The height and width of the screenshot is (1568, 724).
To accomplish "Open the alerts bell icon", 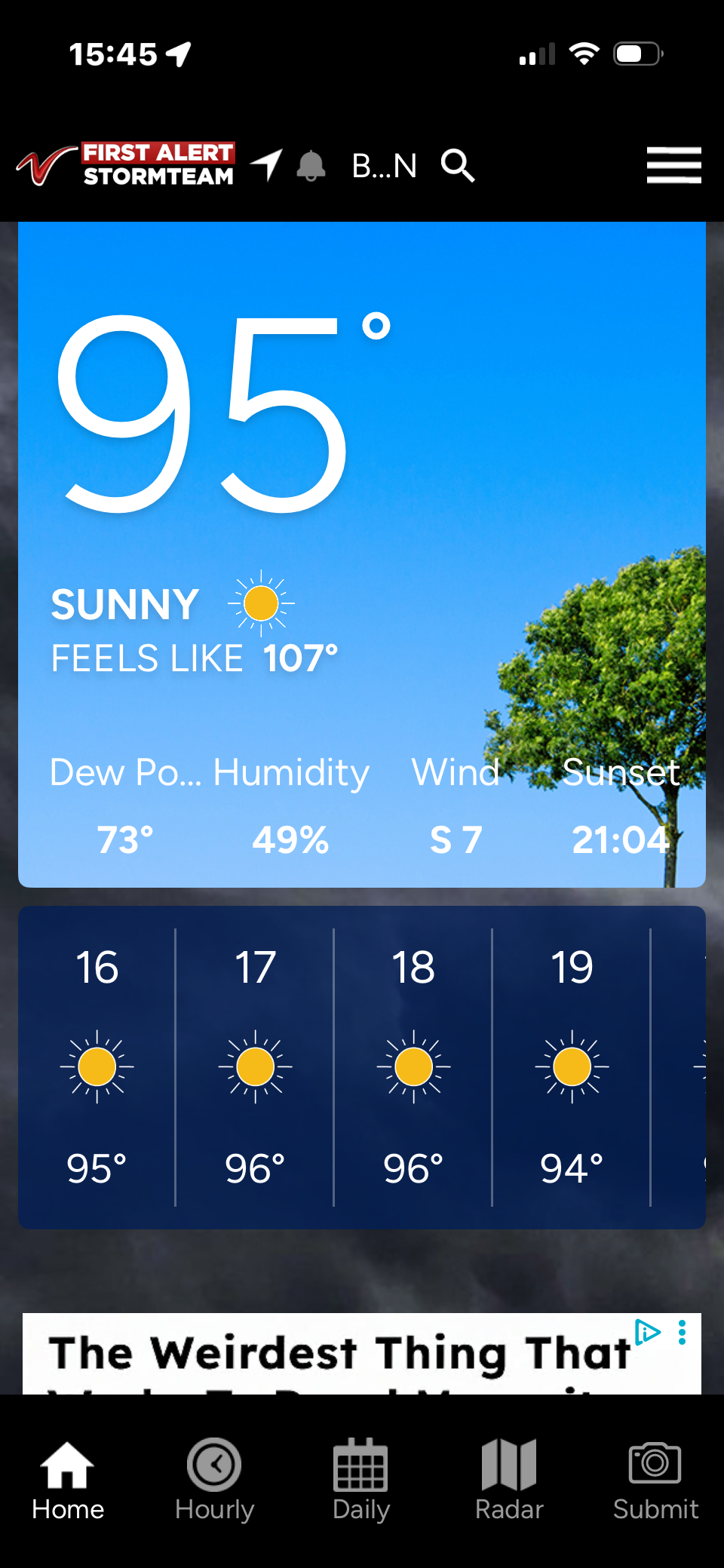I will tap(311, 166).
